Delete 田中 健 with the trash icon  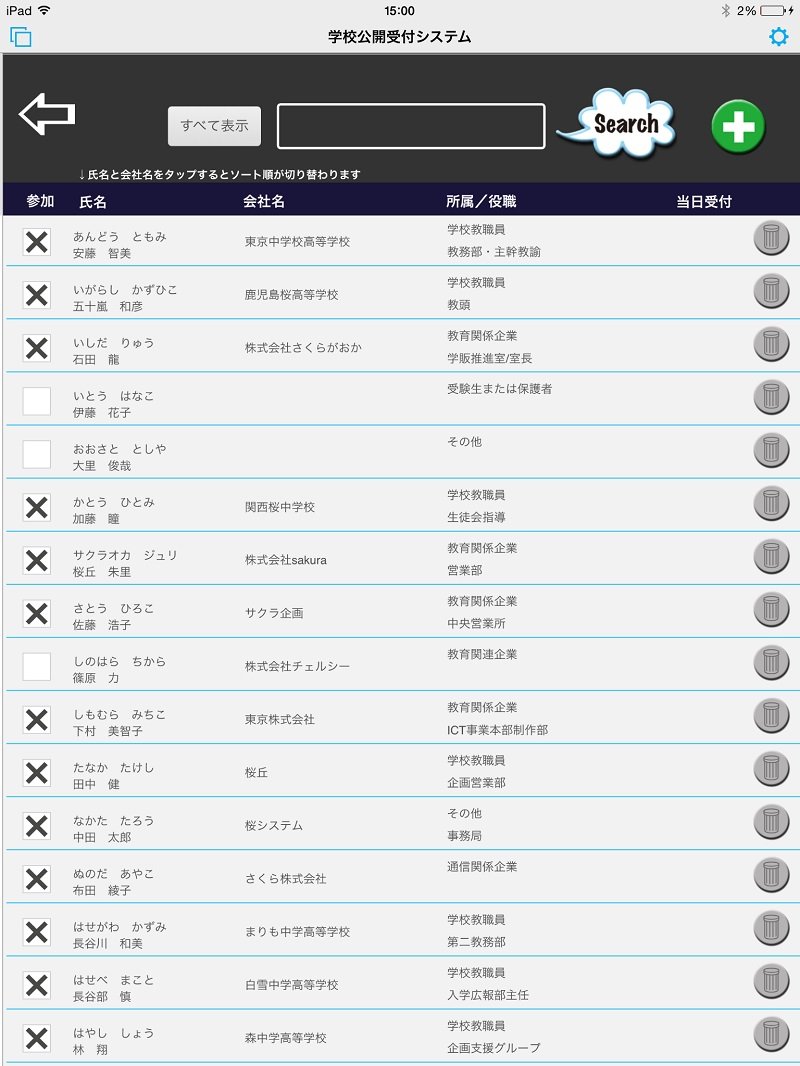(771, 769)
